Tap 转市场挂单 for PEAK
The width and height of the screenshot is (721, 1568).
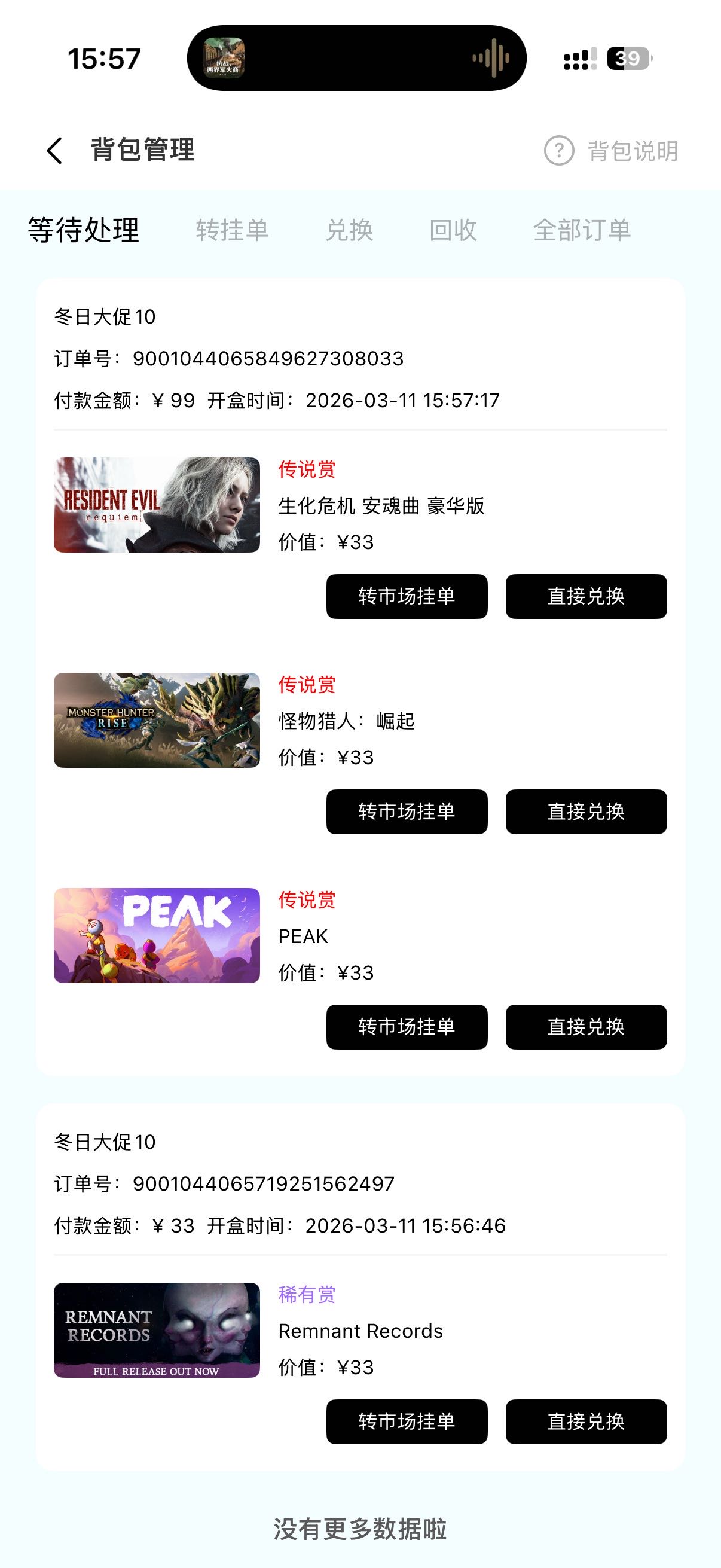[x=407, y=1027]
